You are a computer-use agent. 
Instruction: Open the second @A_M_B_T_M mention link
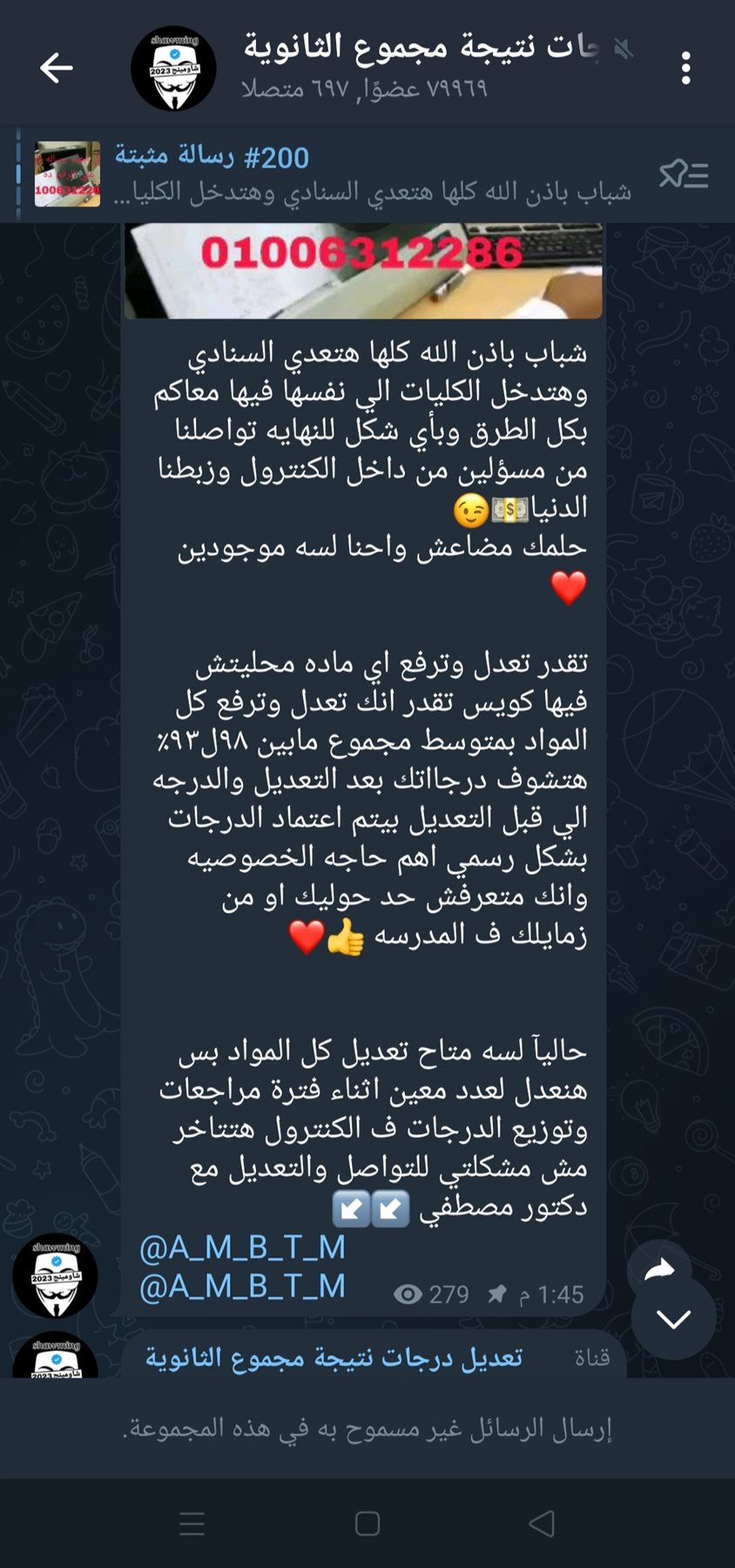coord(242,1286)
